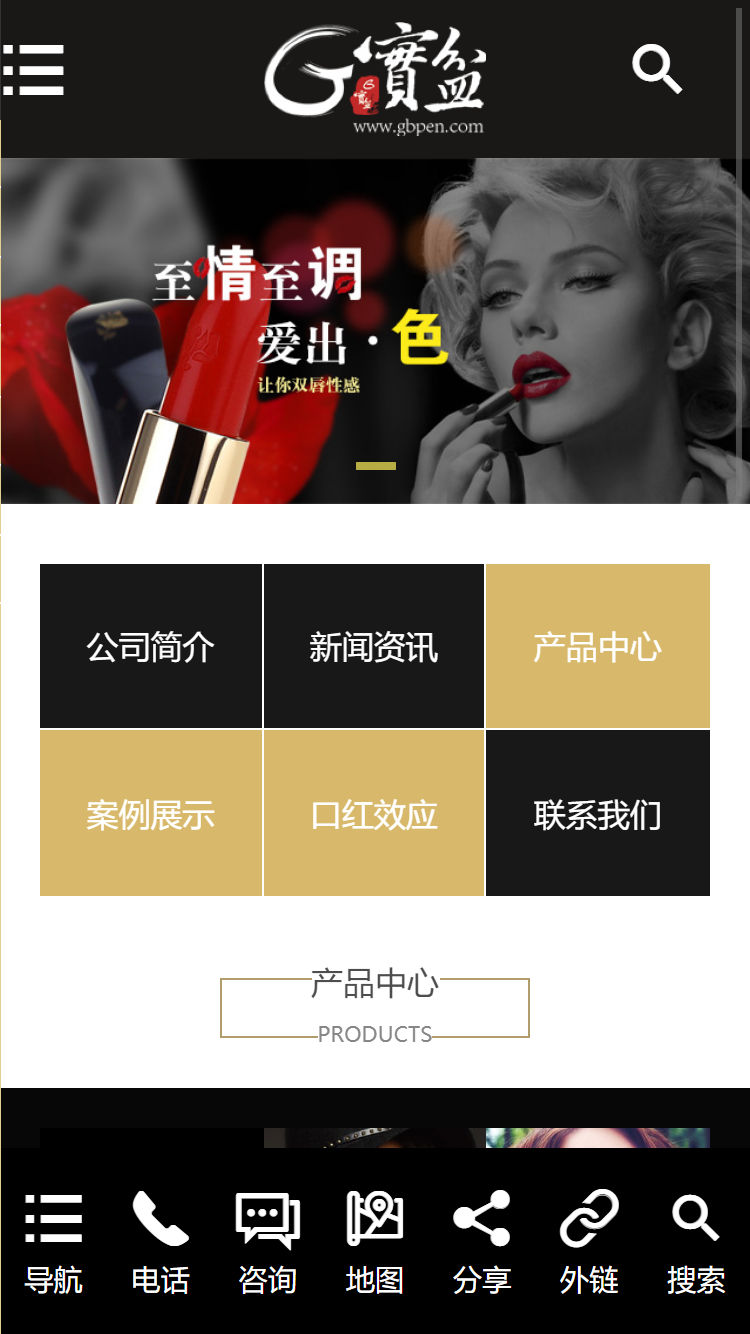The image size is (750, 1334).
Task: Tap the search icon in the top bar
Action: point(657,70)
